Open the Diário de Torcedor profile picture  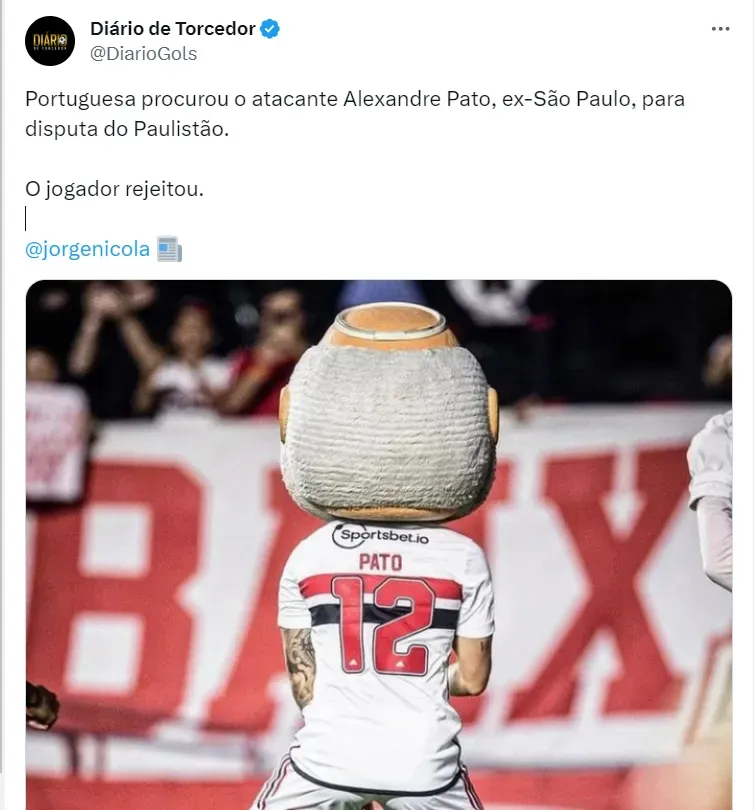pyautogui.click(x=50, y=41)
